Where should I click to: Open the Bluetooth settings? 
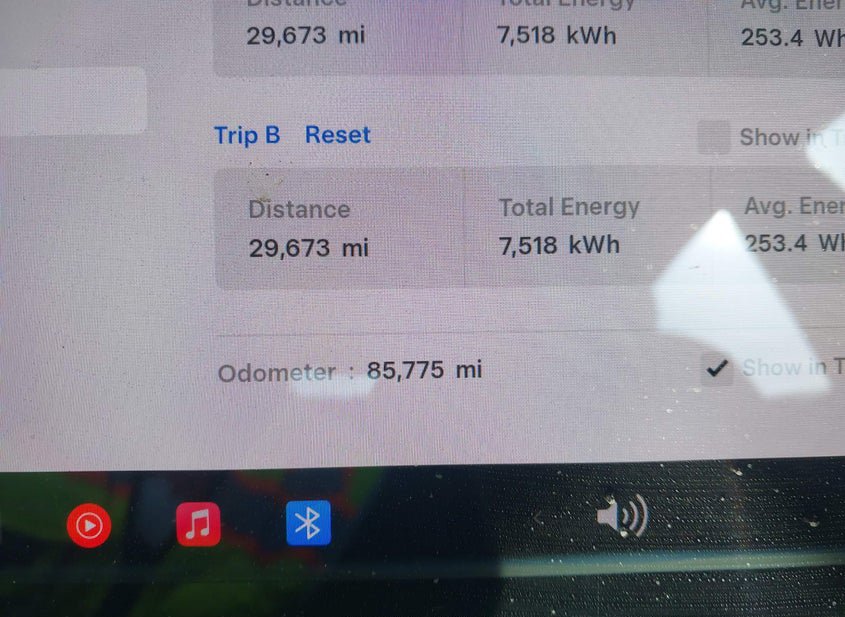pos(308,523)
